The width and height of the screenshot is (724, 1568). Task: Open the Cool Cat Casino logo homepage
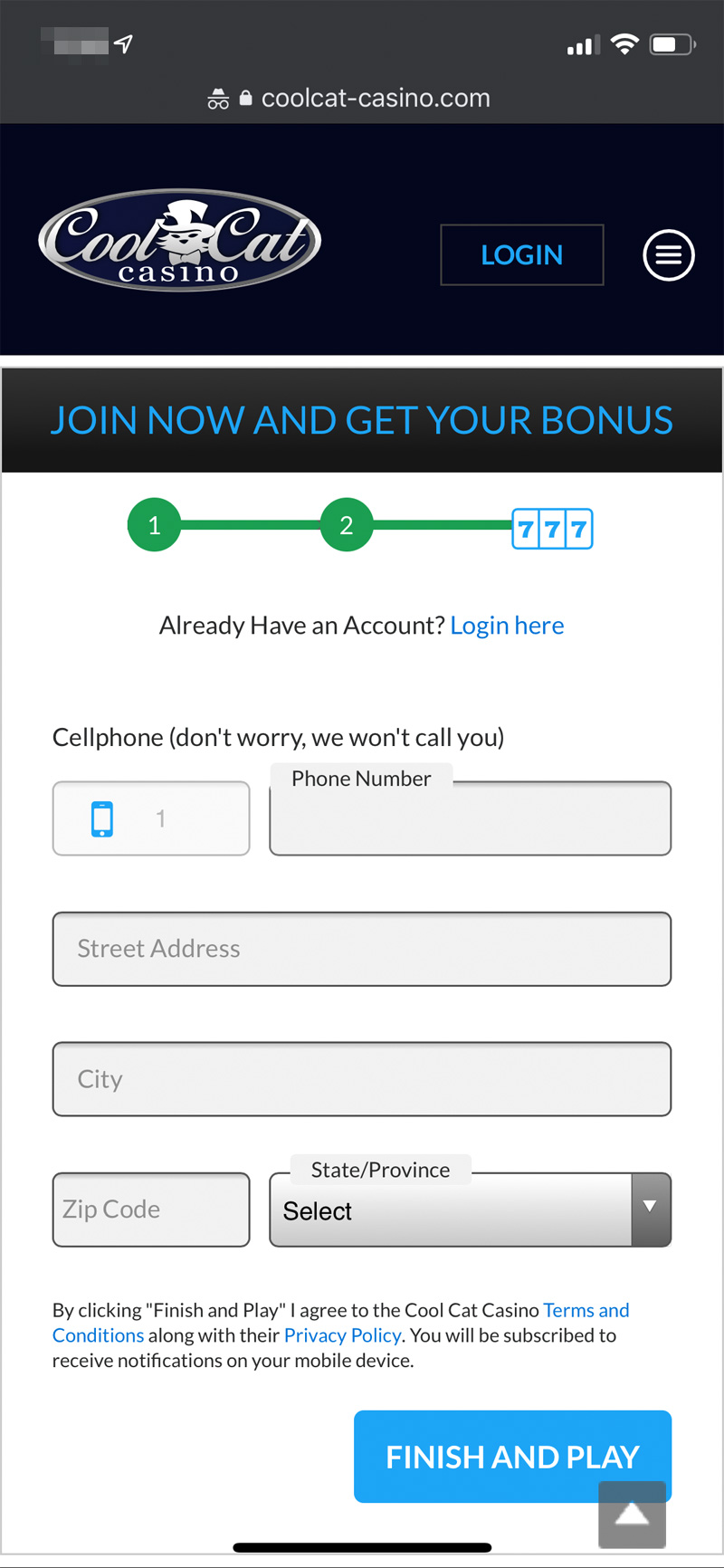tap(179, 240)
